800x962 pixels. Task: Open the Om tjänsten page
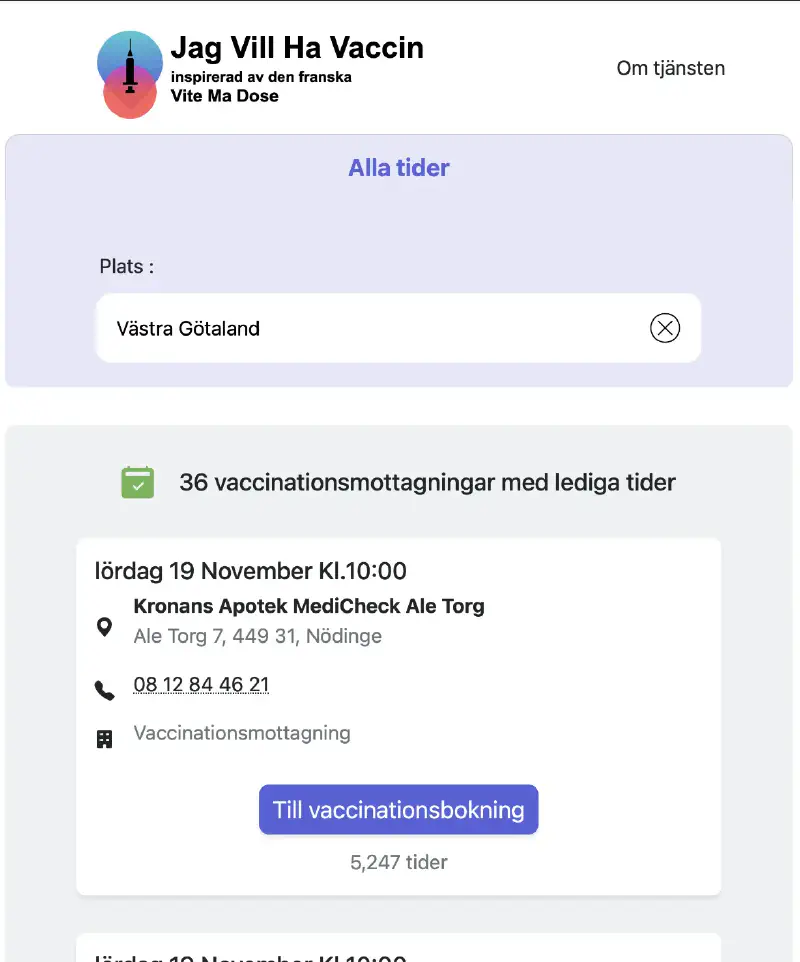[x=670, y=68]
